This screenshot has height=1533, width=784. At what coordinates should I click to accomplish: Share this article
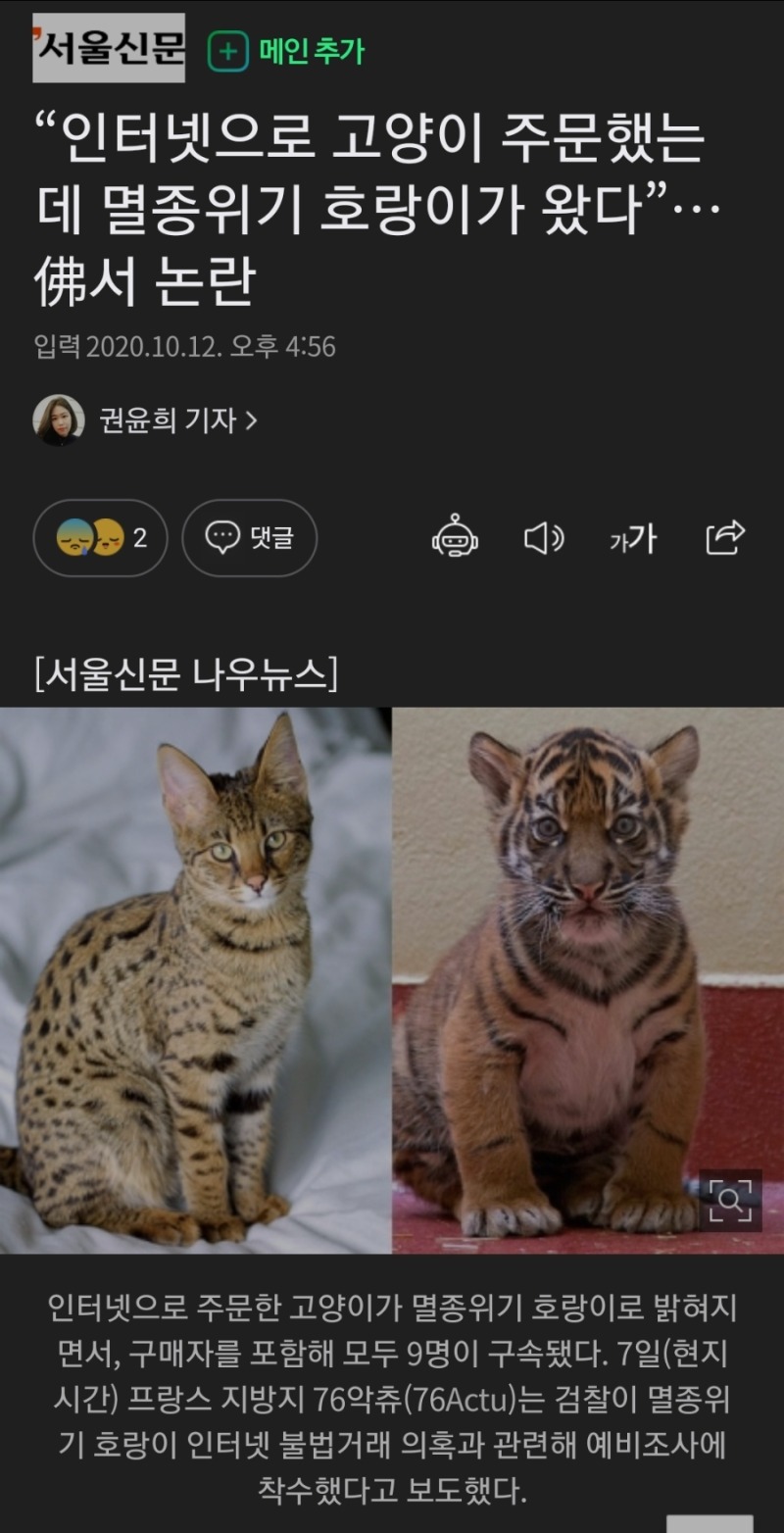725,538
